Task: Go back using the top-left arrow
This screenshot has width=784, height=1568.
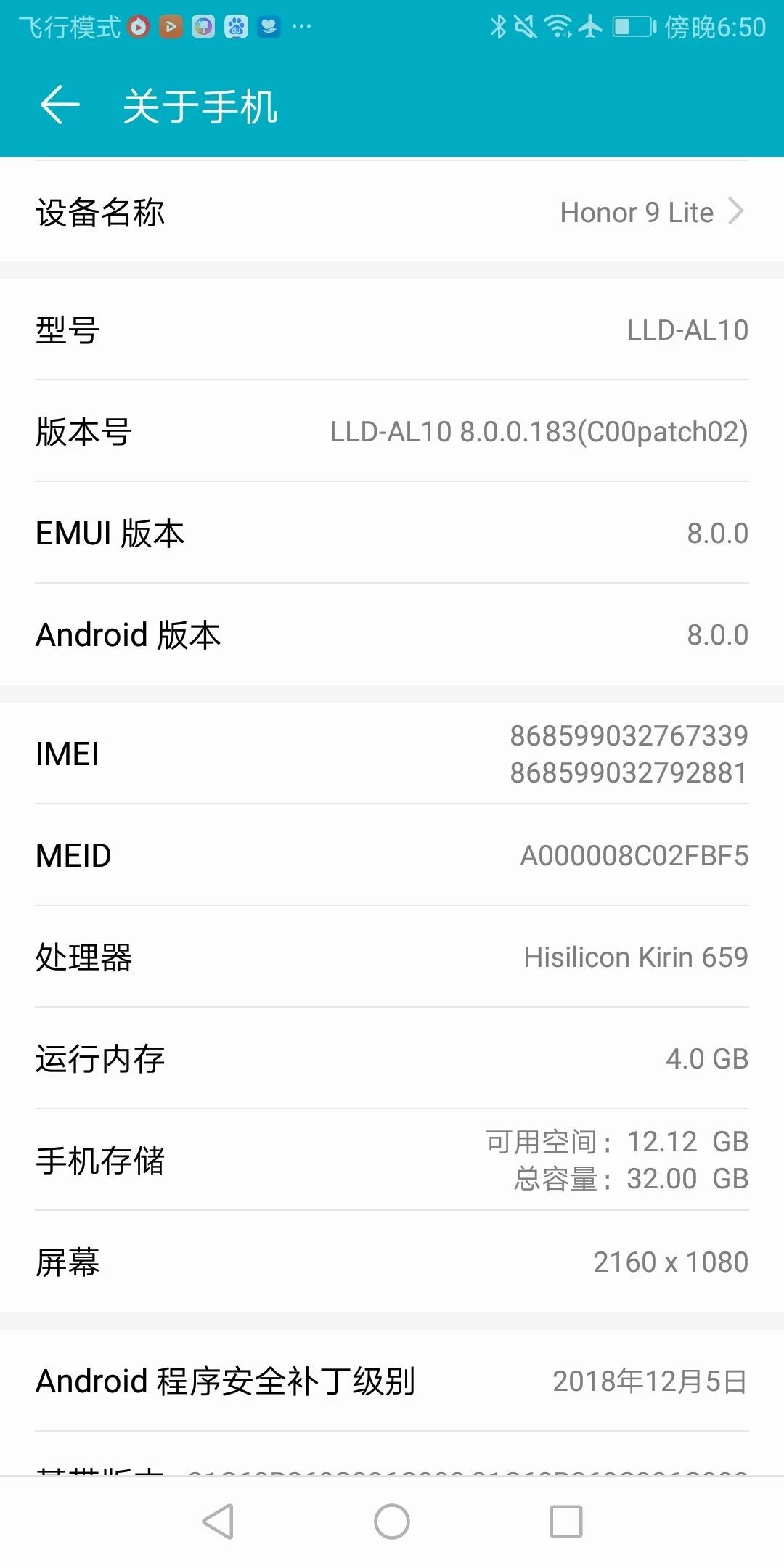Action: [x=60, y=105]
